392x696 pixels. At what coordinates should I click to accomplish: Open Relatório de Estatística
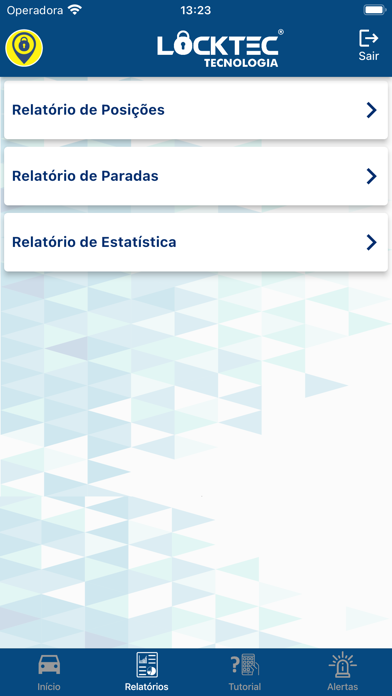[x=196, y=242]
